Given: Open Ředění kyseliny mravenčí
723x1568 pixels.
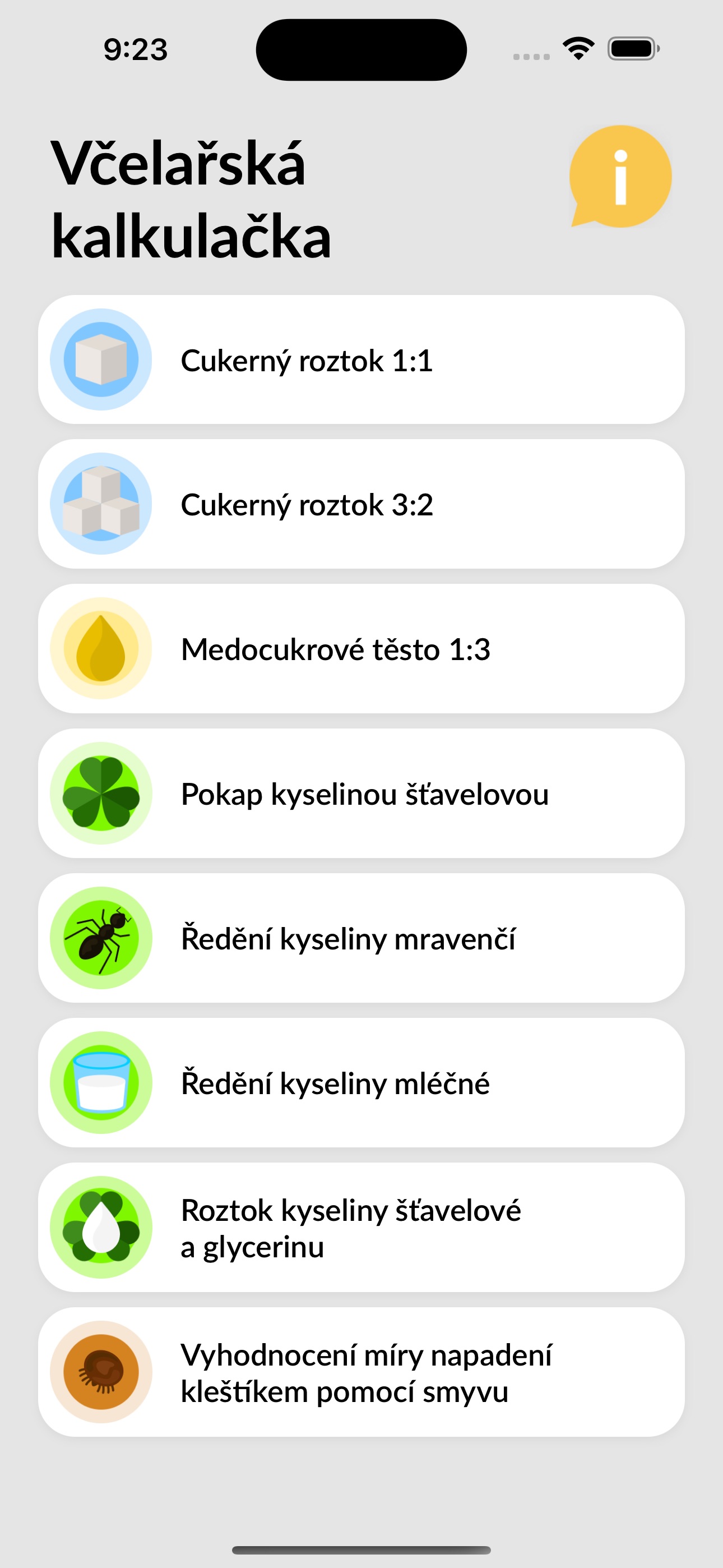Looking at the screenshot, I should tap(361, 939).
